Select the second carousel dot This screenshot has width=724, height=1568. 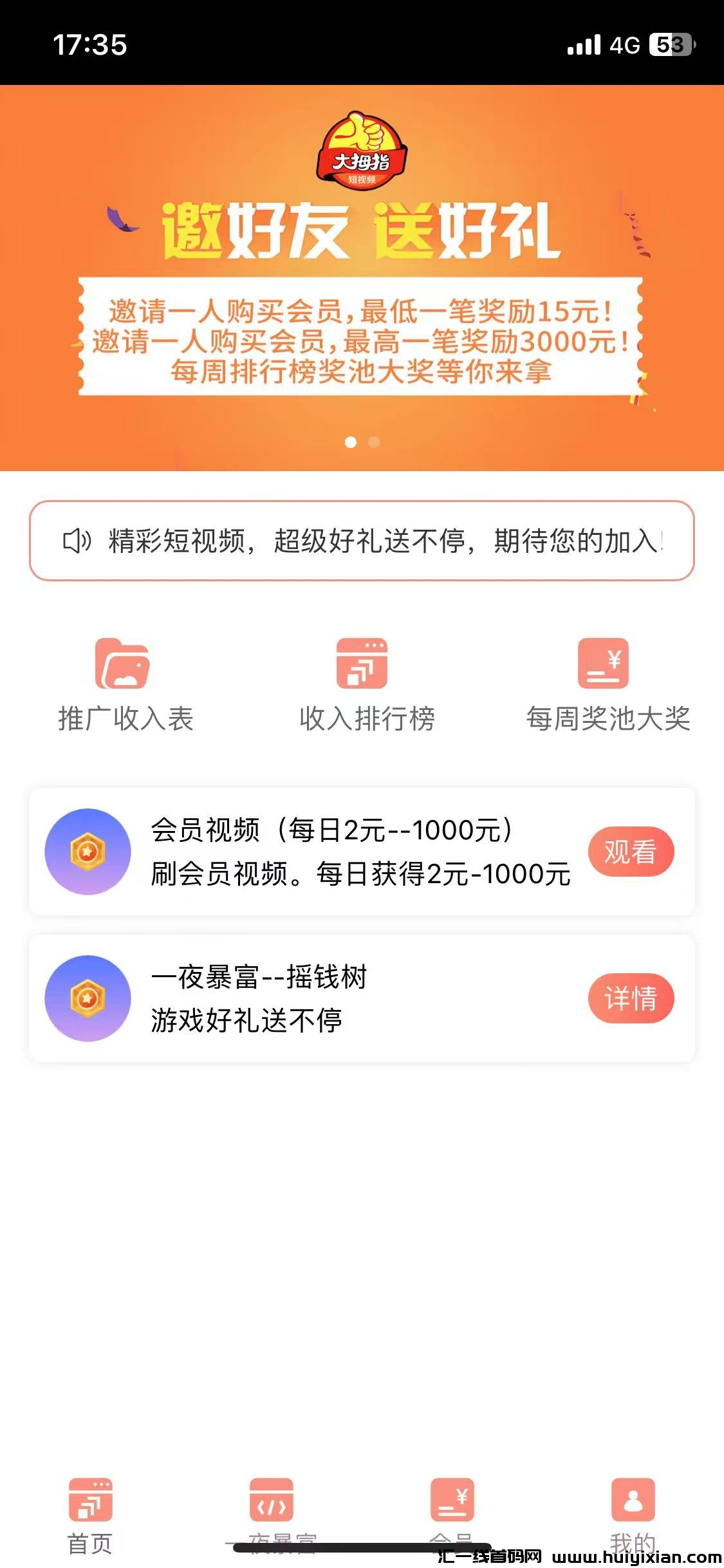373,442
